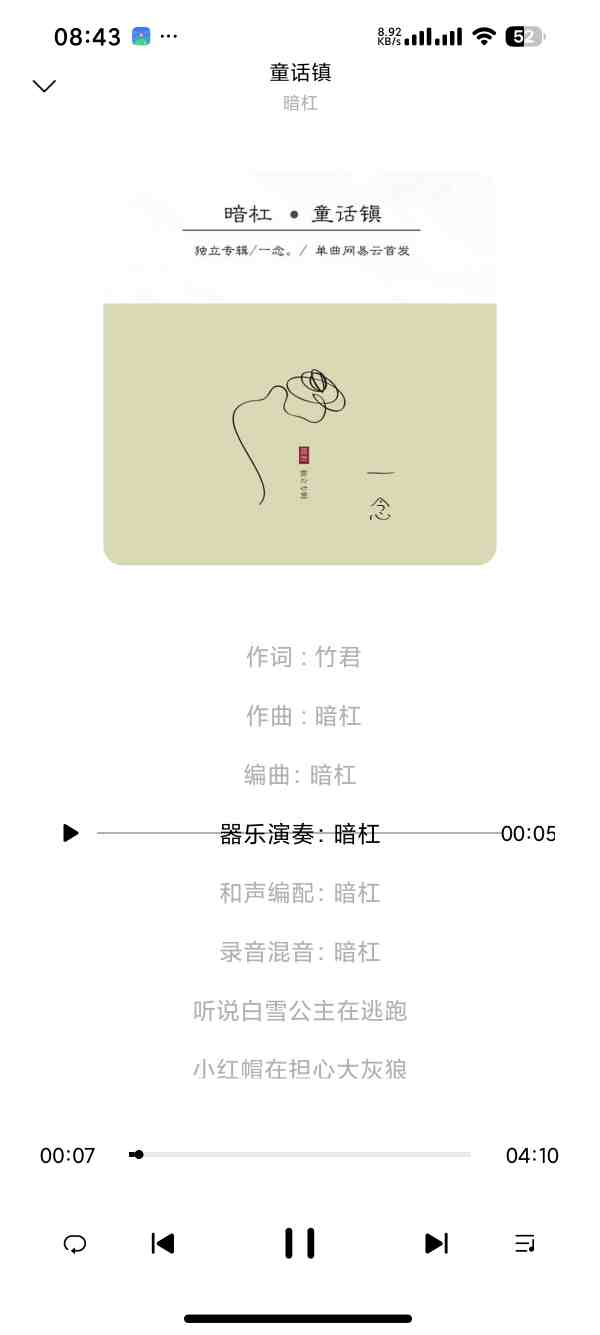Pause the song 童话镇
The width and height of the screenshot is (600, 1335).
(x=300, y=1243)
